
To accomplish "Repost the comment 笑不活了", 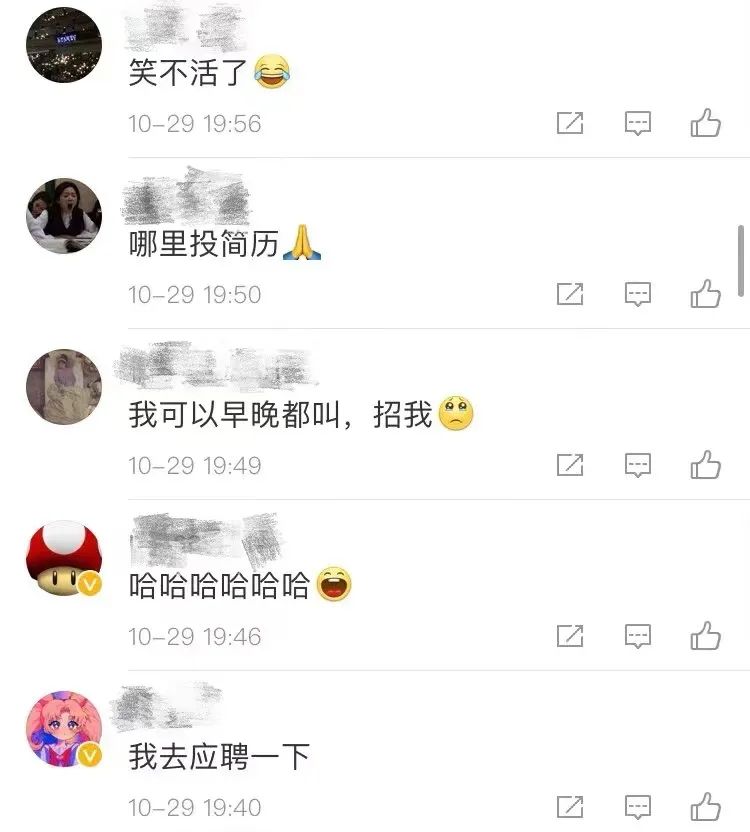I will (x=569, y=124).
